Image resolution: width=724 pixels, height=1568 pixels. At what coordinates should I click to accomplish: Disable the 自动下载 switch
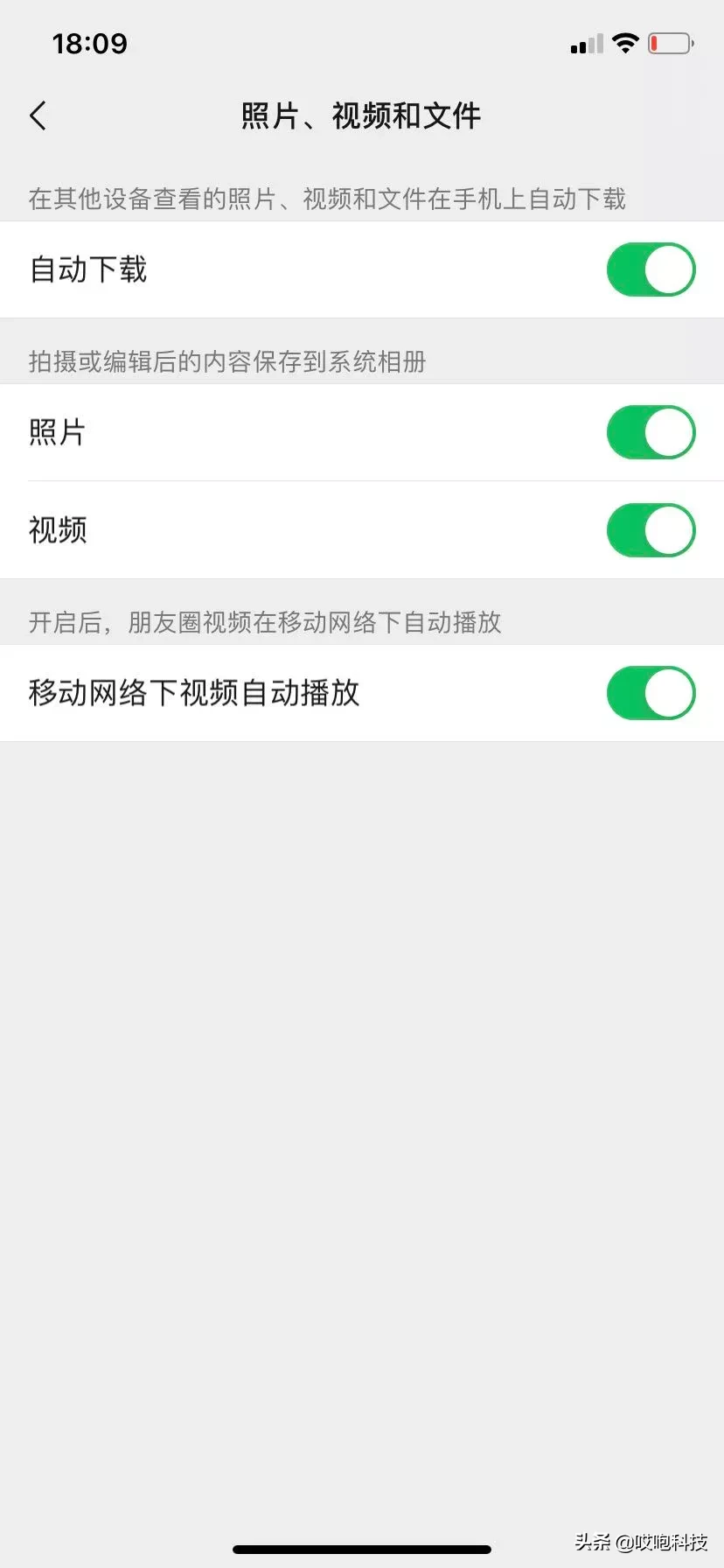point(651,269)
